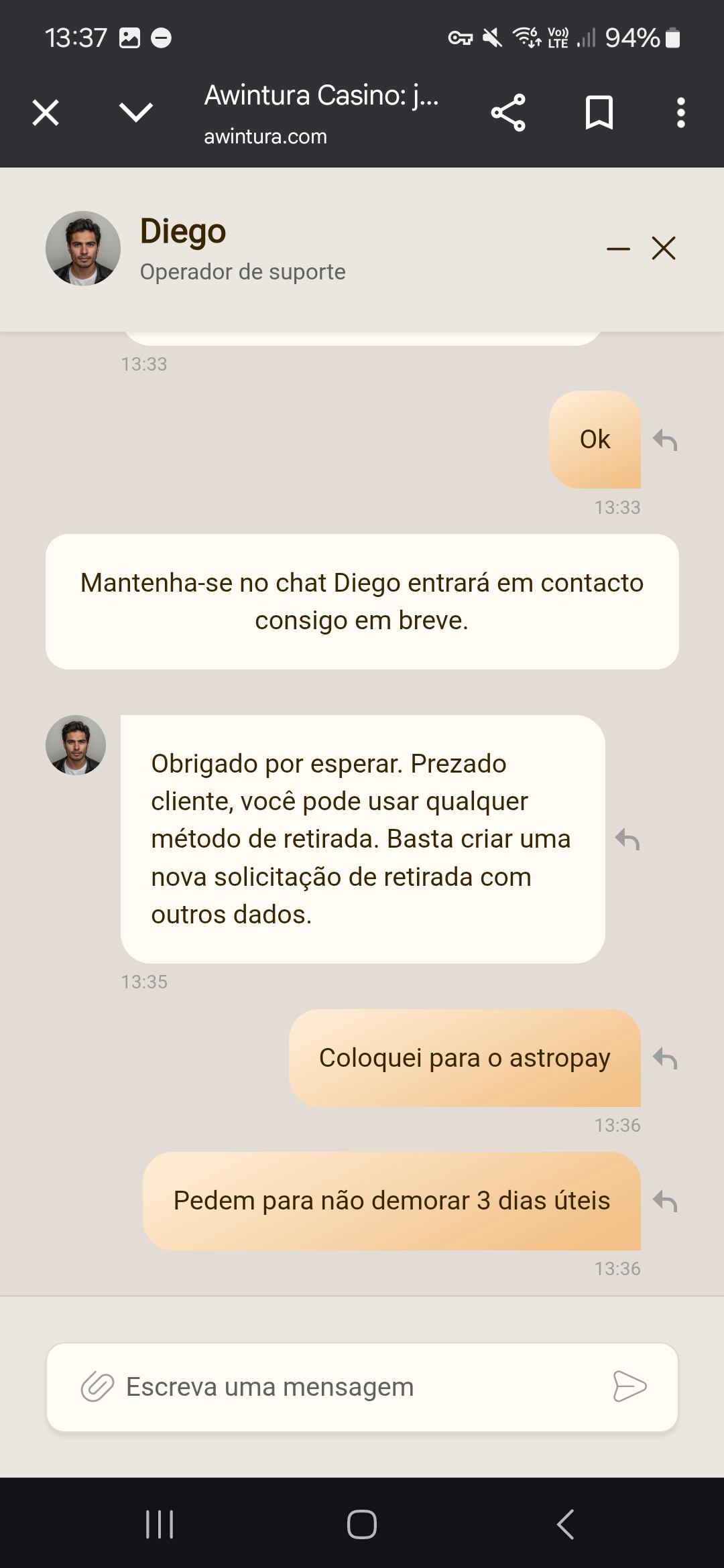
Task: Open recent apps from the navigation bar
Action: click(x=160, y=1524)
